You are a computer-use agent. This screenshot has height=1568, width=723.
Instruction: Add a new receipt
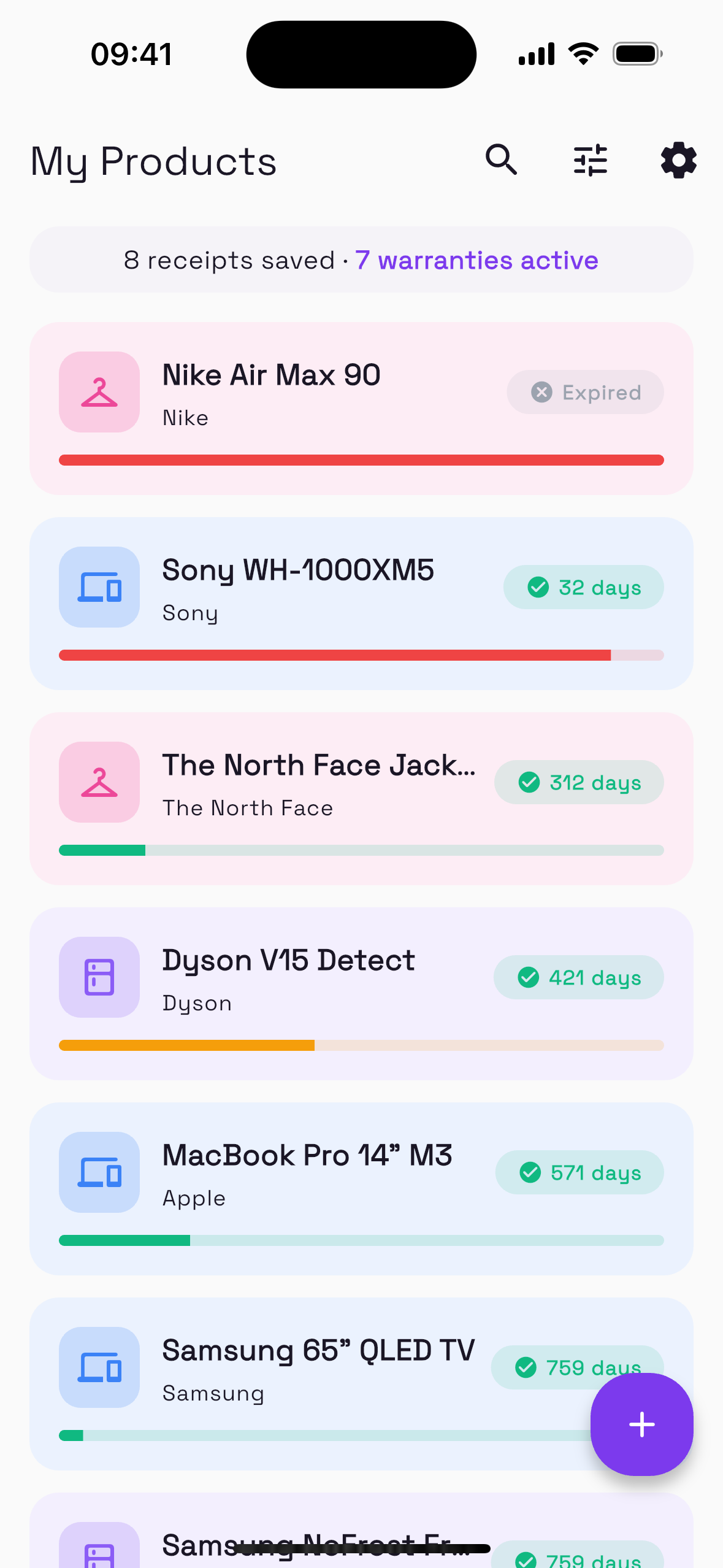(x=641, y=1424)
